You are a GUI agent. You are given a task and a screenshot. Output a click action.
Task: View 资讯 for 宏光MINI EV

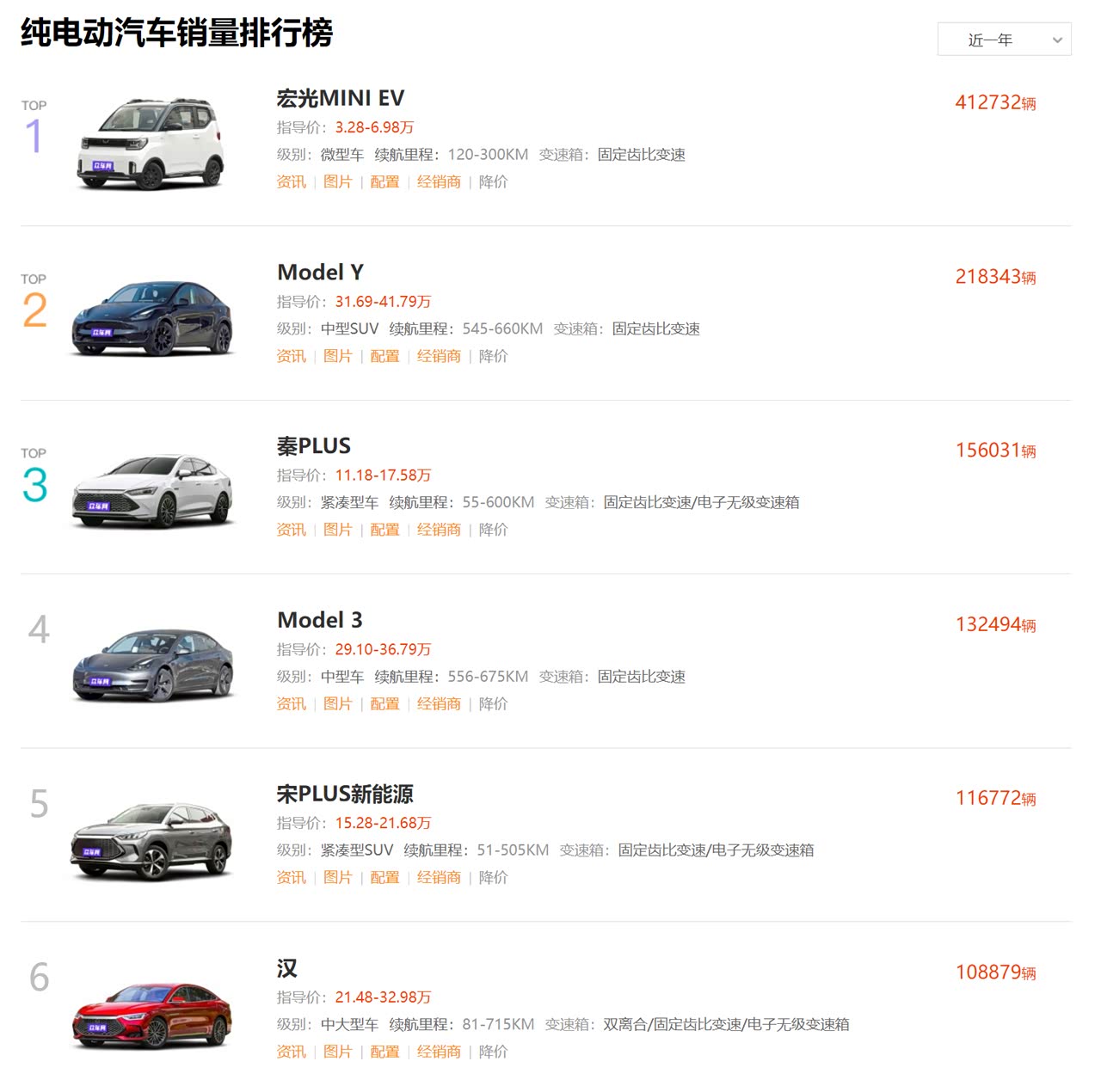click(291, 182)
